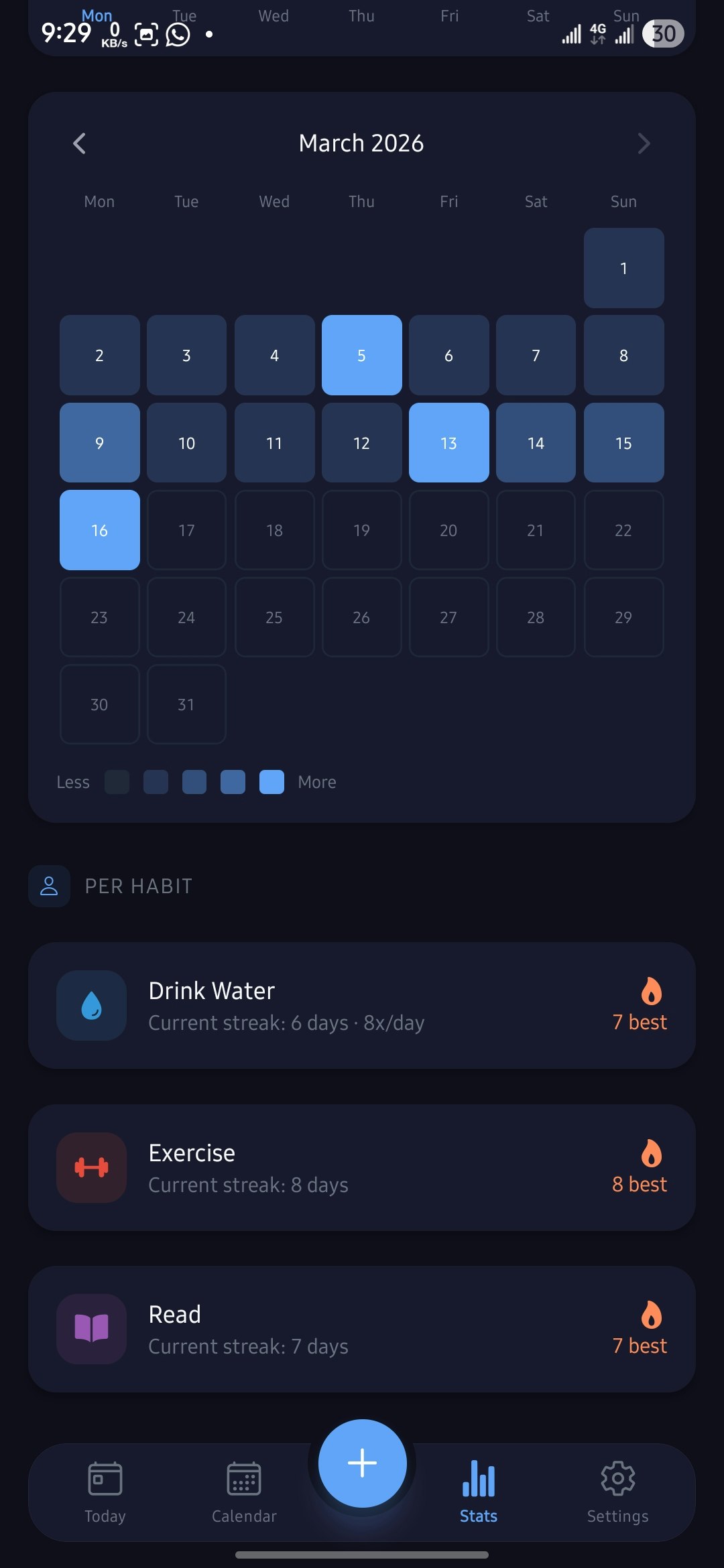Click the Exercise habit card
724x1568 pixels.
(x=362, y=1167)
